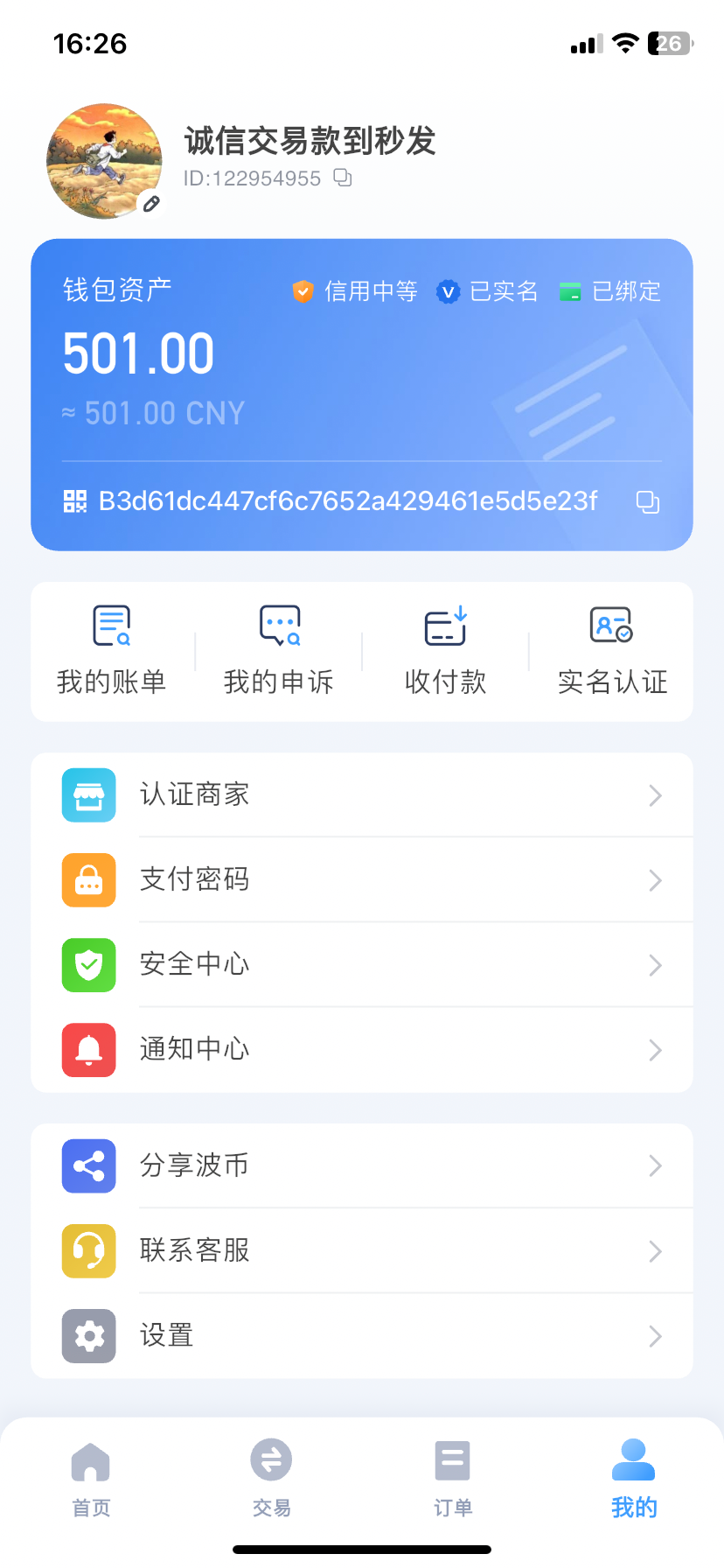The height and width of the screenshot is (1568, 724).
Task: Switch to the 订单 tab
Action: [x=453, y=1479]
